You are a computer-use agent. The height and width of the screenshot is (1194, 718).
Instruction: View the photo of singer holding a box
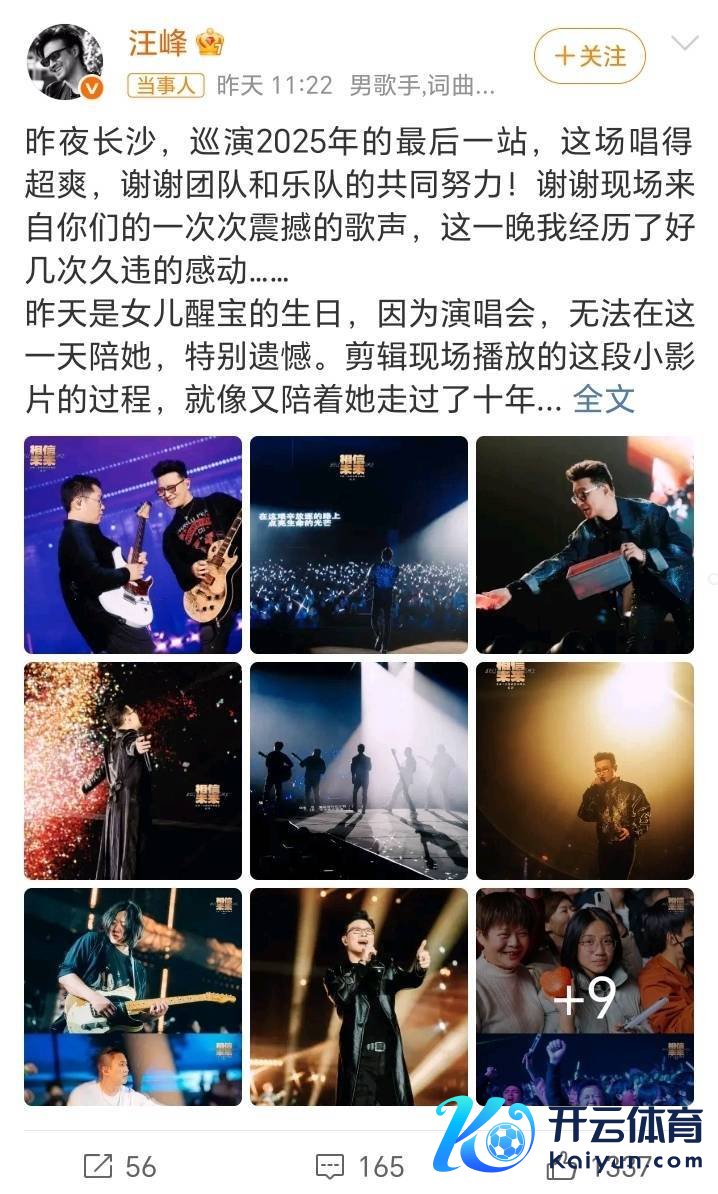(585, 545)
